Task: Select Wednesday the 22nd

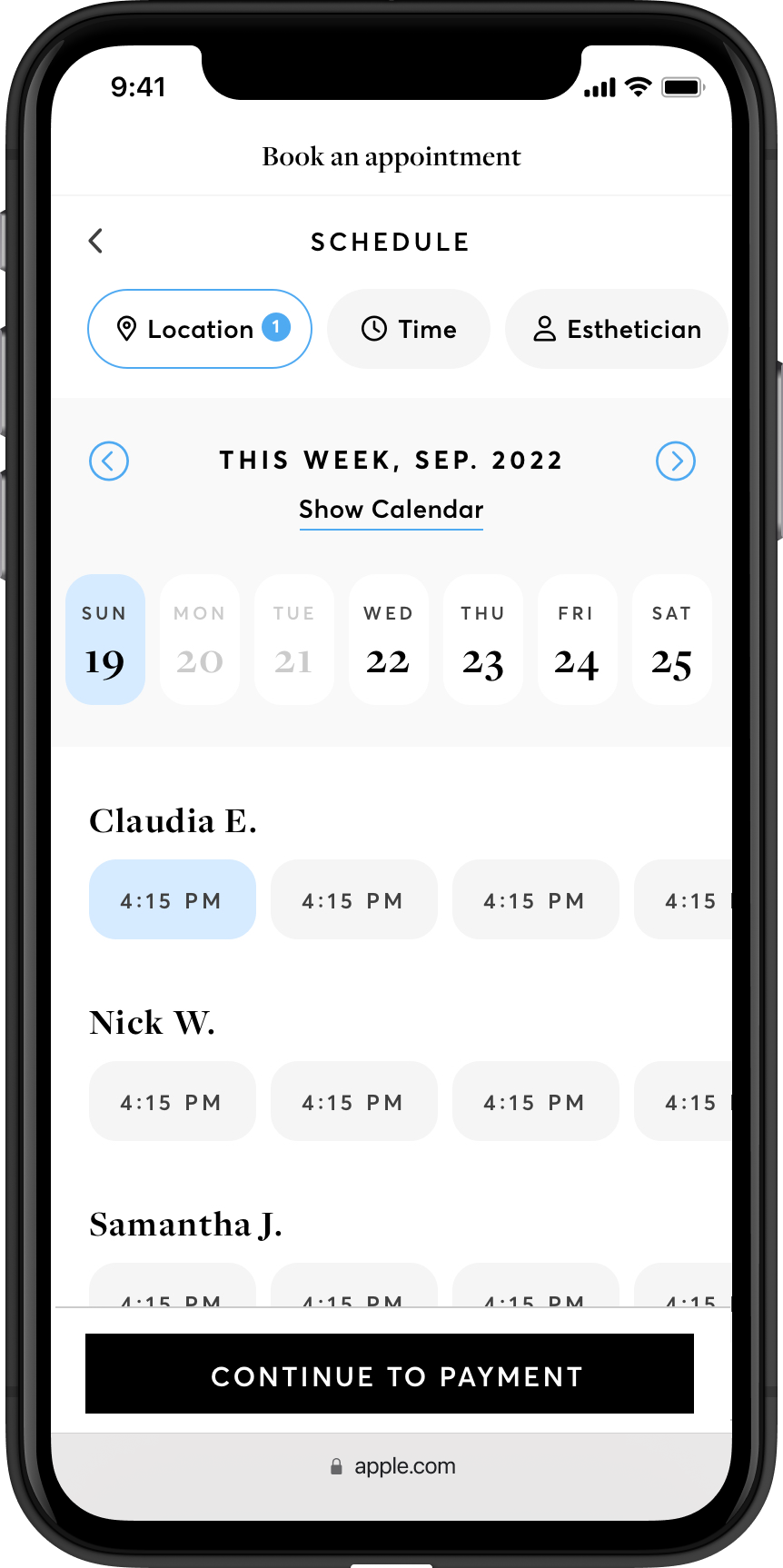Action: click(x=389, y=640)
